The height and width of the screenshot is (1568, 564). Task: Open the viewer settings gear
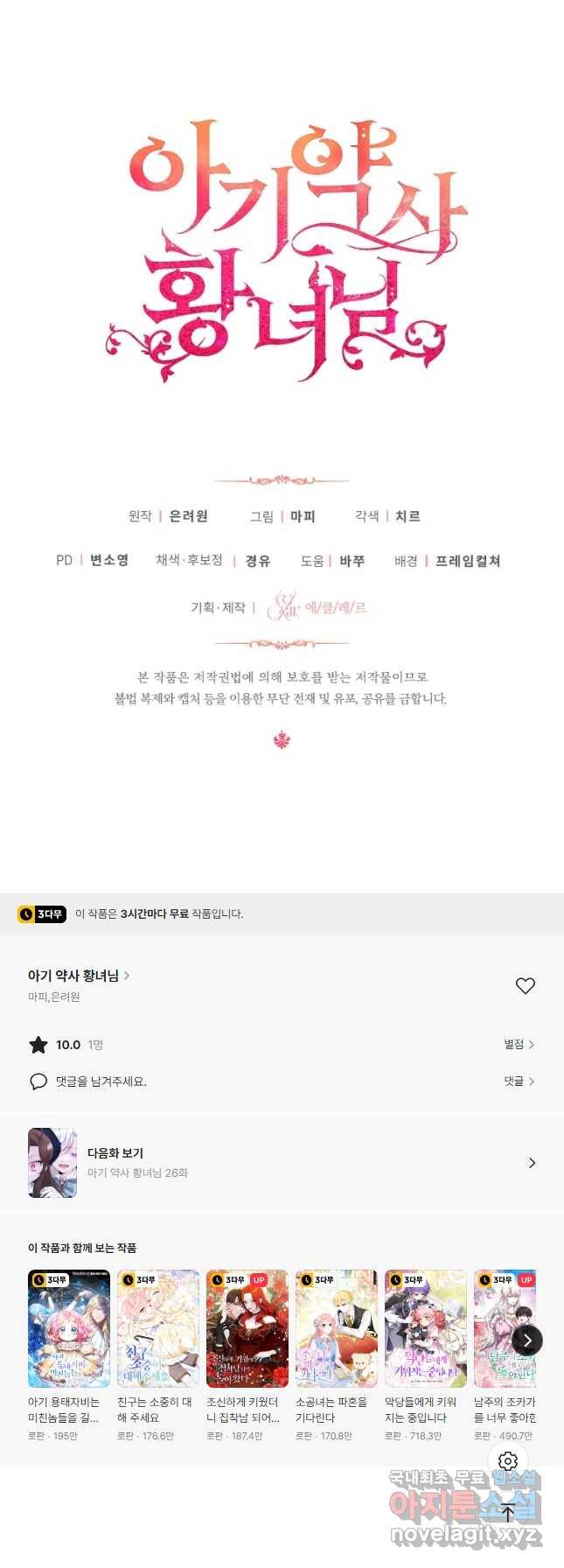pos(508,1461)
